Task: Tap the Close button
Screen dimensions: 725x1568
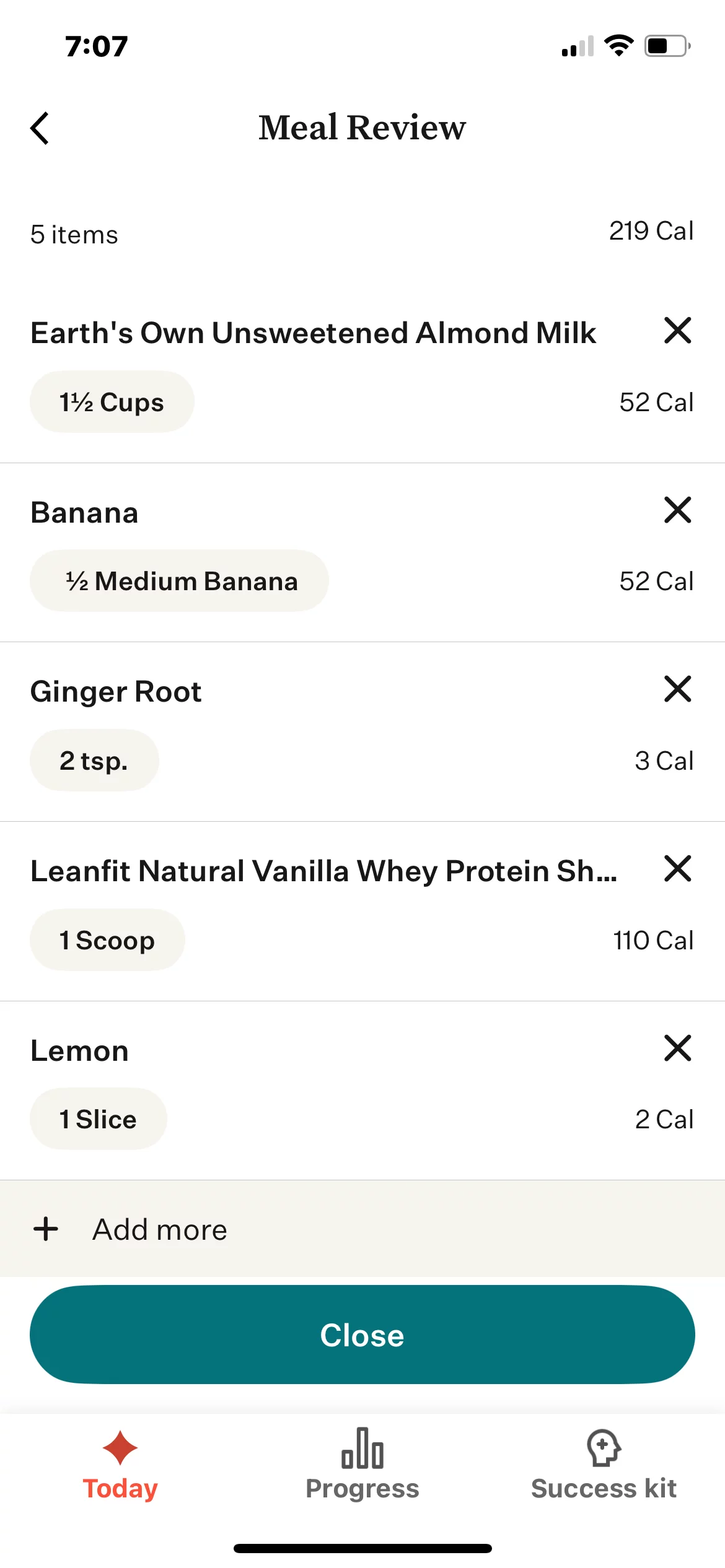Action: [362, 1335]
